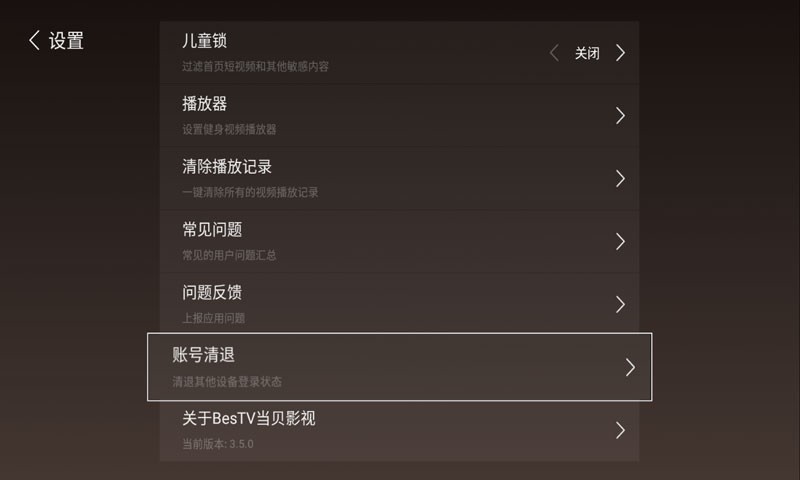The image size is (800, 480).
Task: View 关于BesTV当贝影视 version info
Action: point(399,430)
